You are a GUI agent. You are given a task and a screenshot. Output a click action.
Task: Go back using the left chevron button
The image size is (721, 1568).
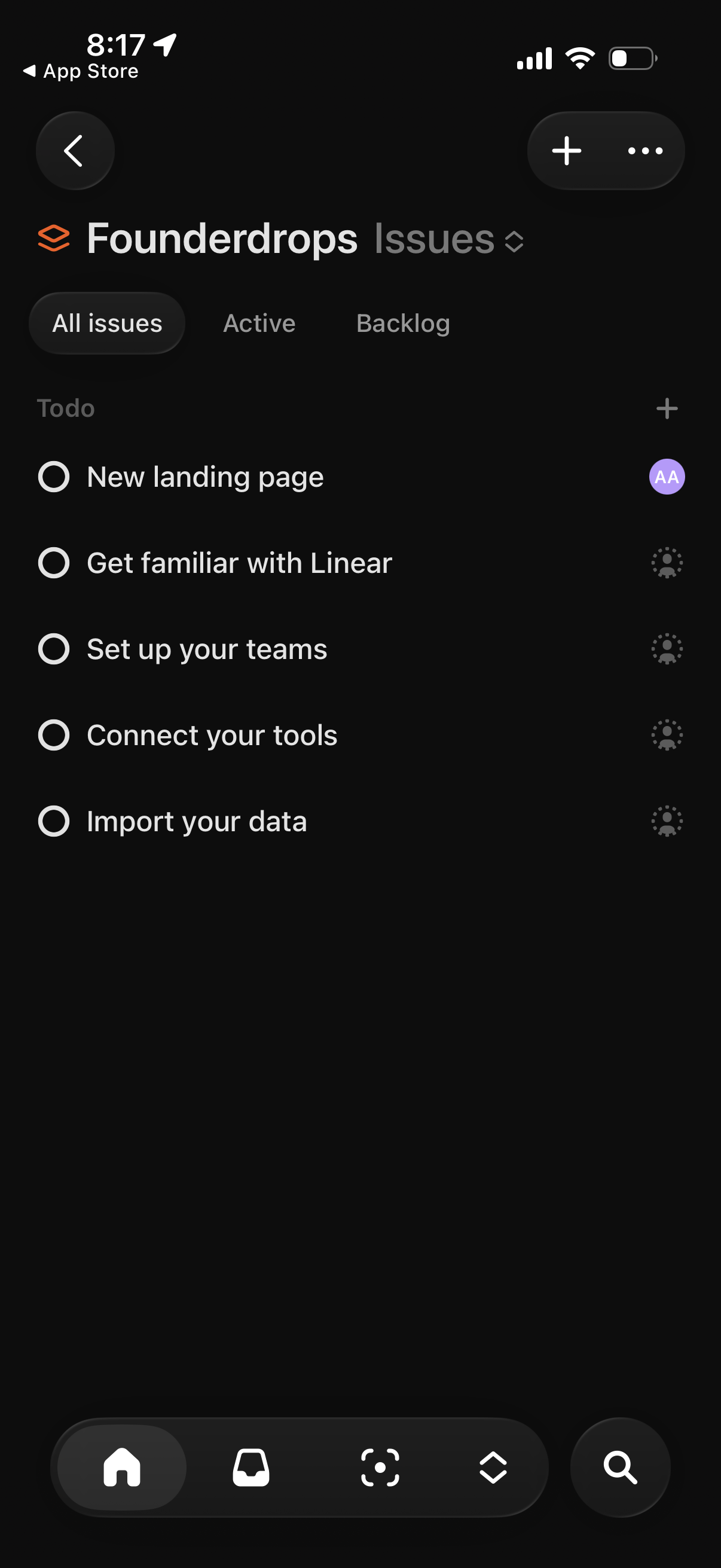point(74,150)
